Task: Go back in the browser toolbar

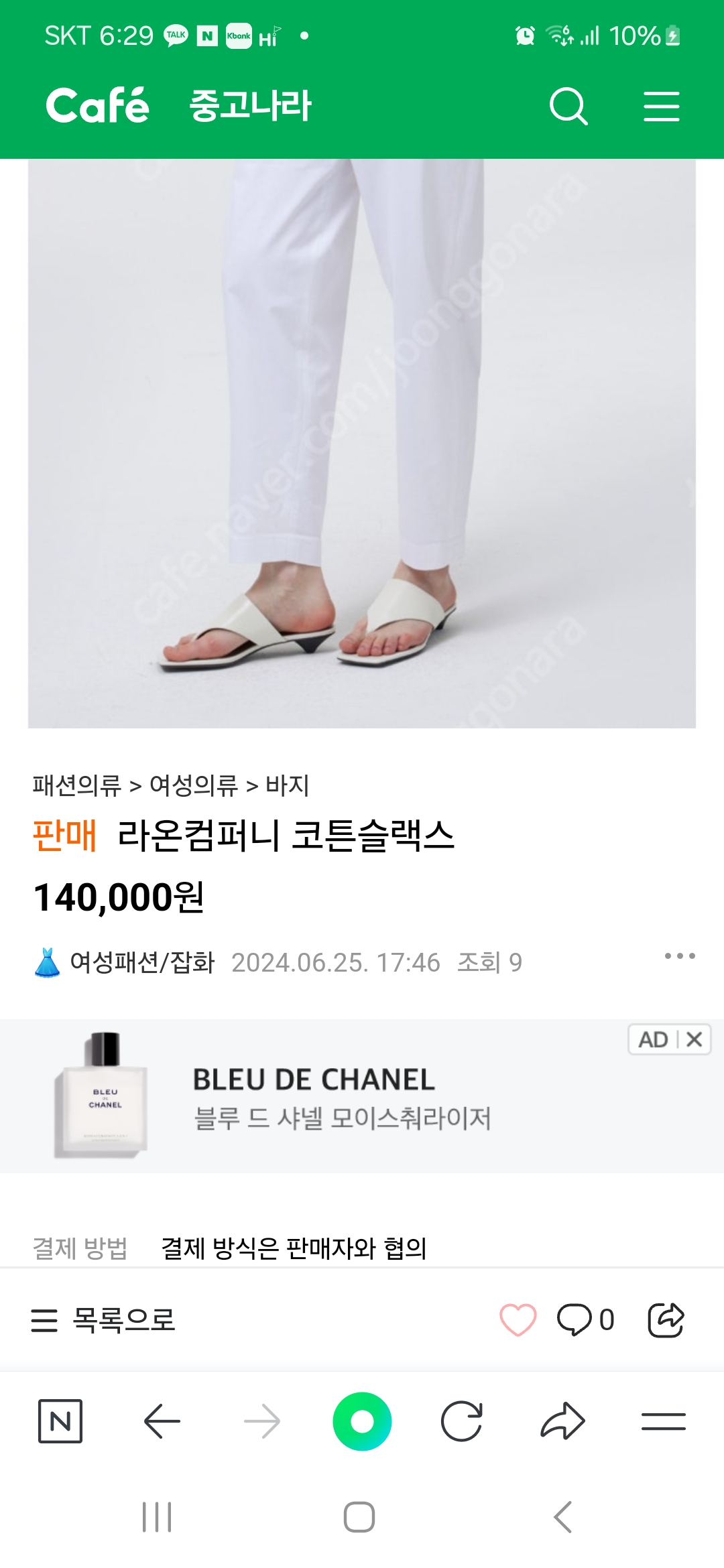Action: (162, 1421)
